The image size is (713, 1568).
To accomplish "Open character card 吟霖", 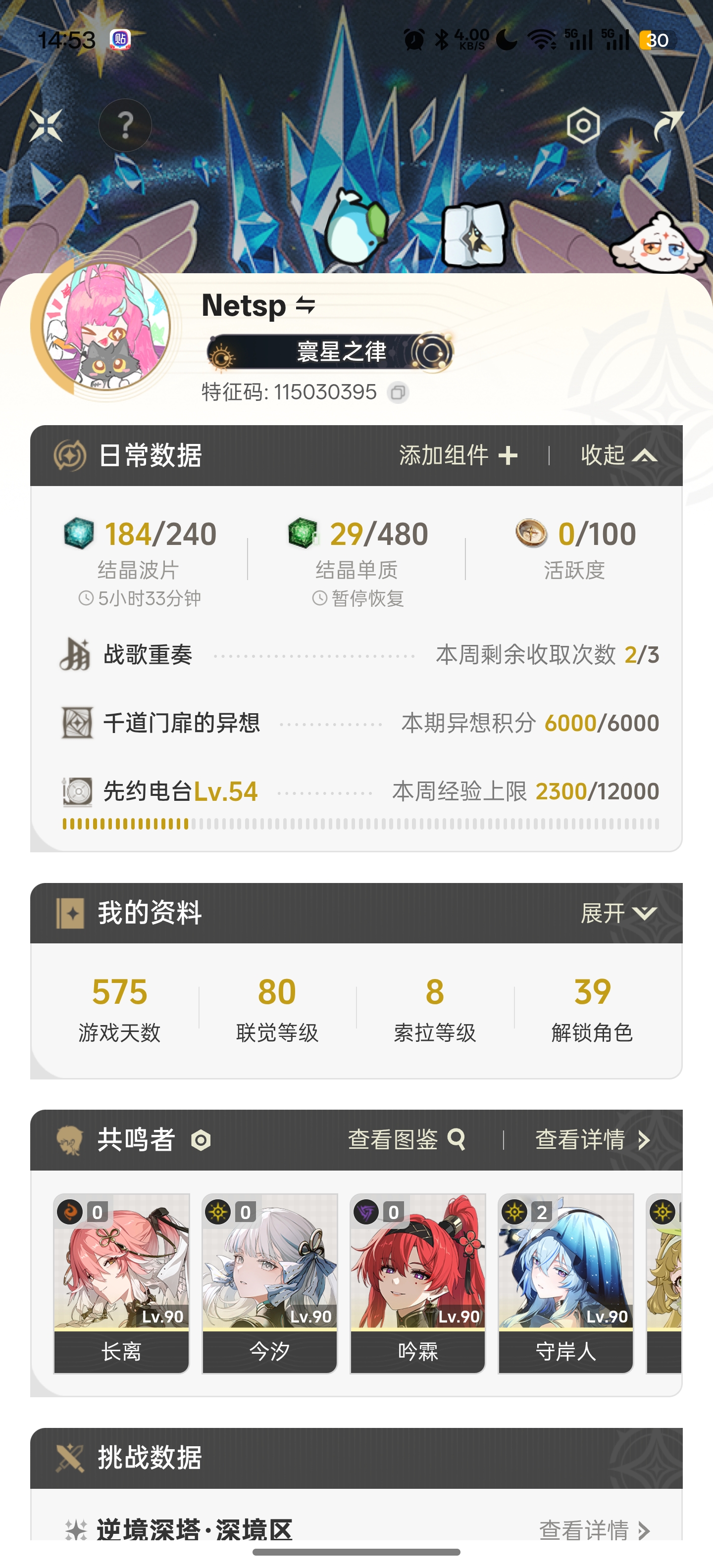I will (x=418, y=1283).
